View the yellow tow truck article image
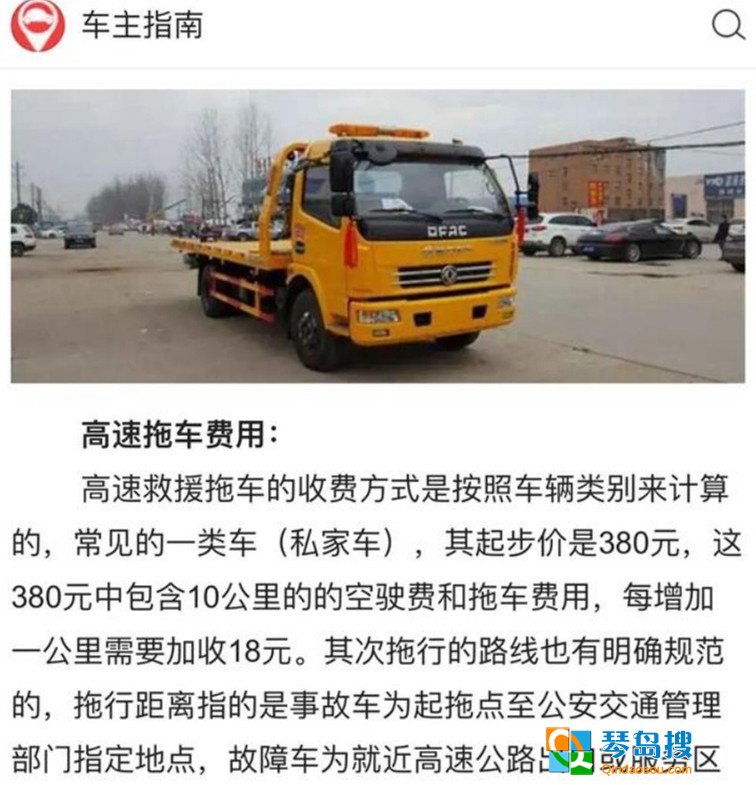 377,236
